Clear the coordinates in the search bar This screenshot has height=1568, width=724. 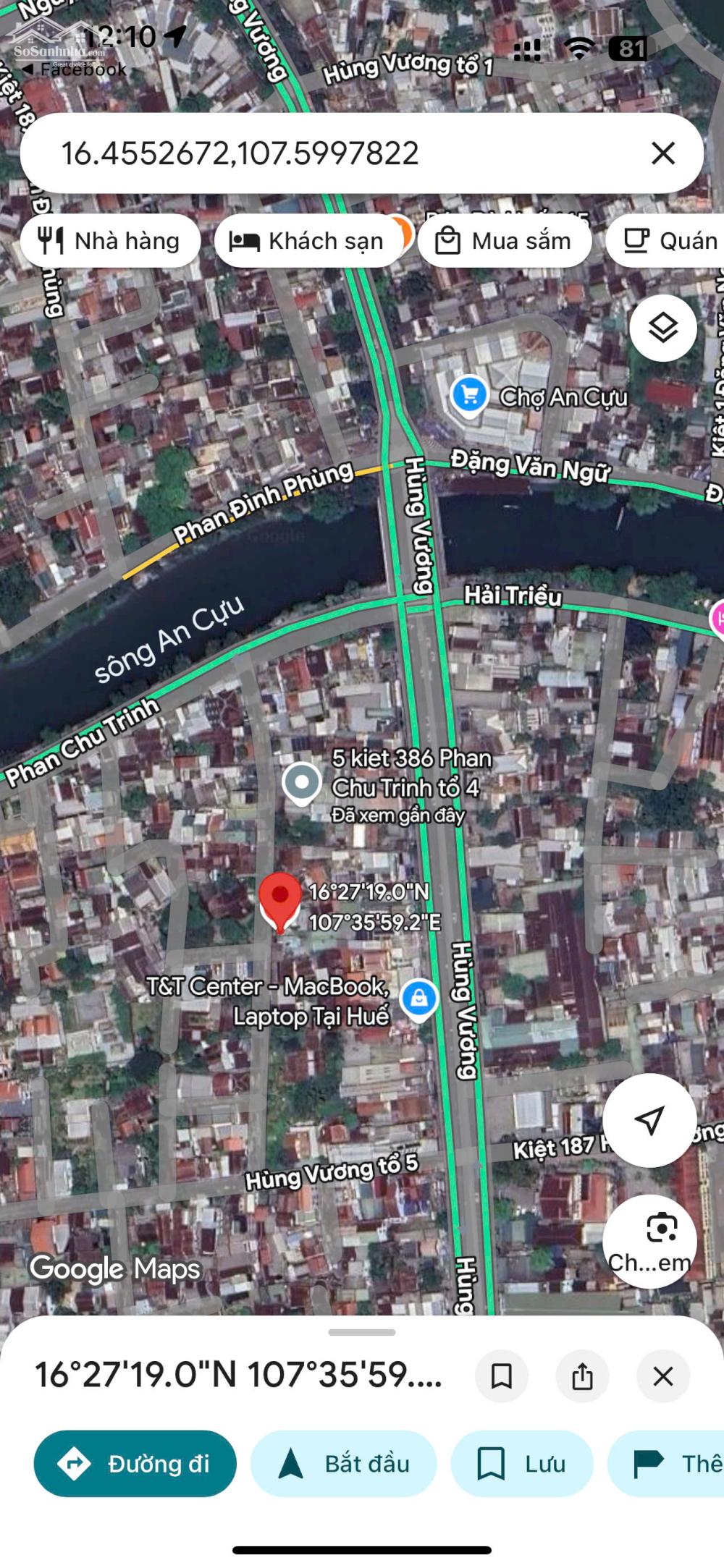pyautogui.click(x=662, y=153)
